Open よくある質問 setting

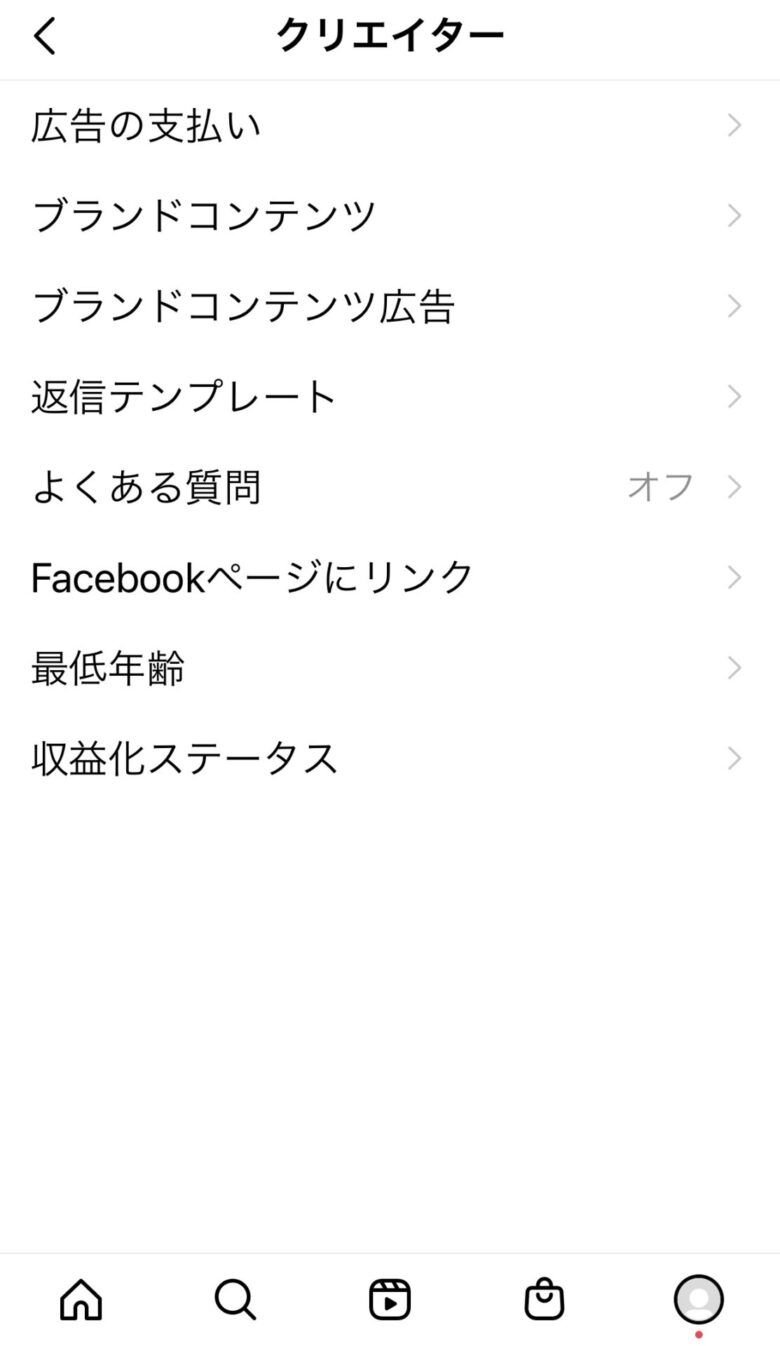[x=390, y=487]
